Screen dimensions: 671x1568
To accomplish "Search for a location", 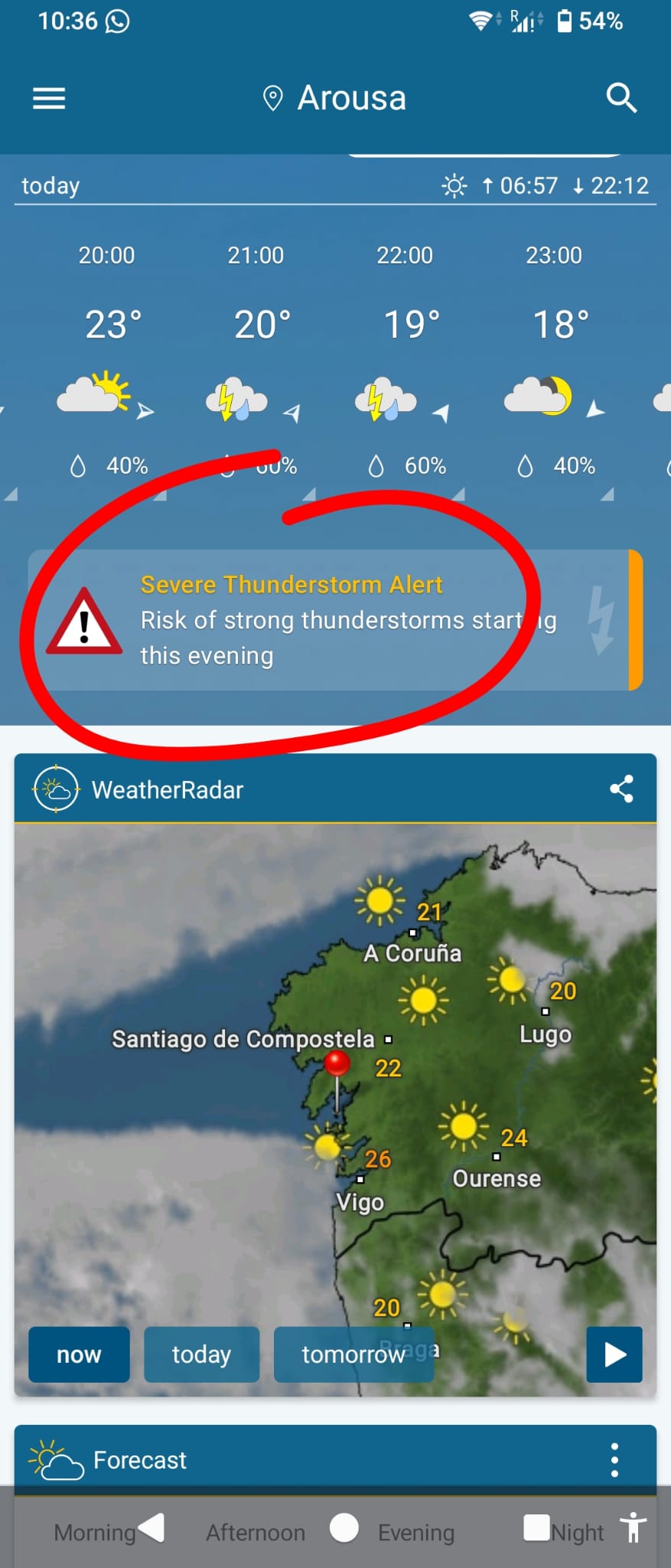I will tap(621, 99).
